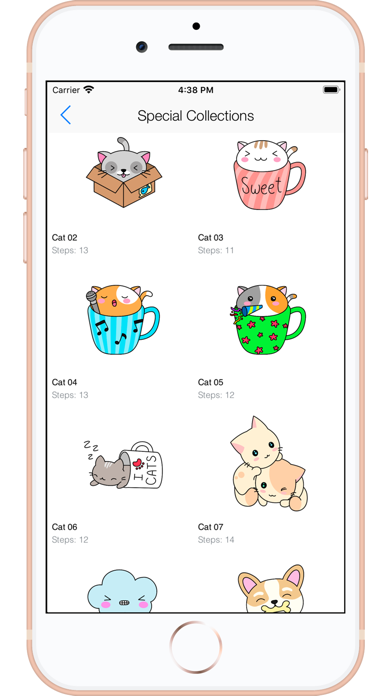The width and height of the screenshot is (392, 696).
Task: Open the Cat 03 Sweet mug drawing
Action: click(x=269, y=174)
